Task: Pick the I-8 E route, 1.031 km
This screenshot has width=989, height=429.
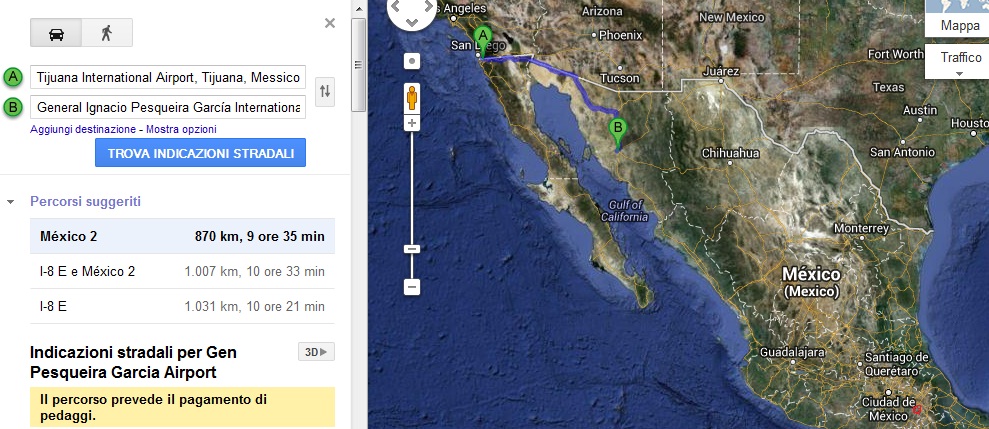Action: (182, 305)
